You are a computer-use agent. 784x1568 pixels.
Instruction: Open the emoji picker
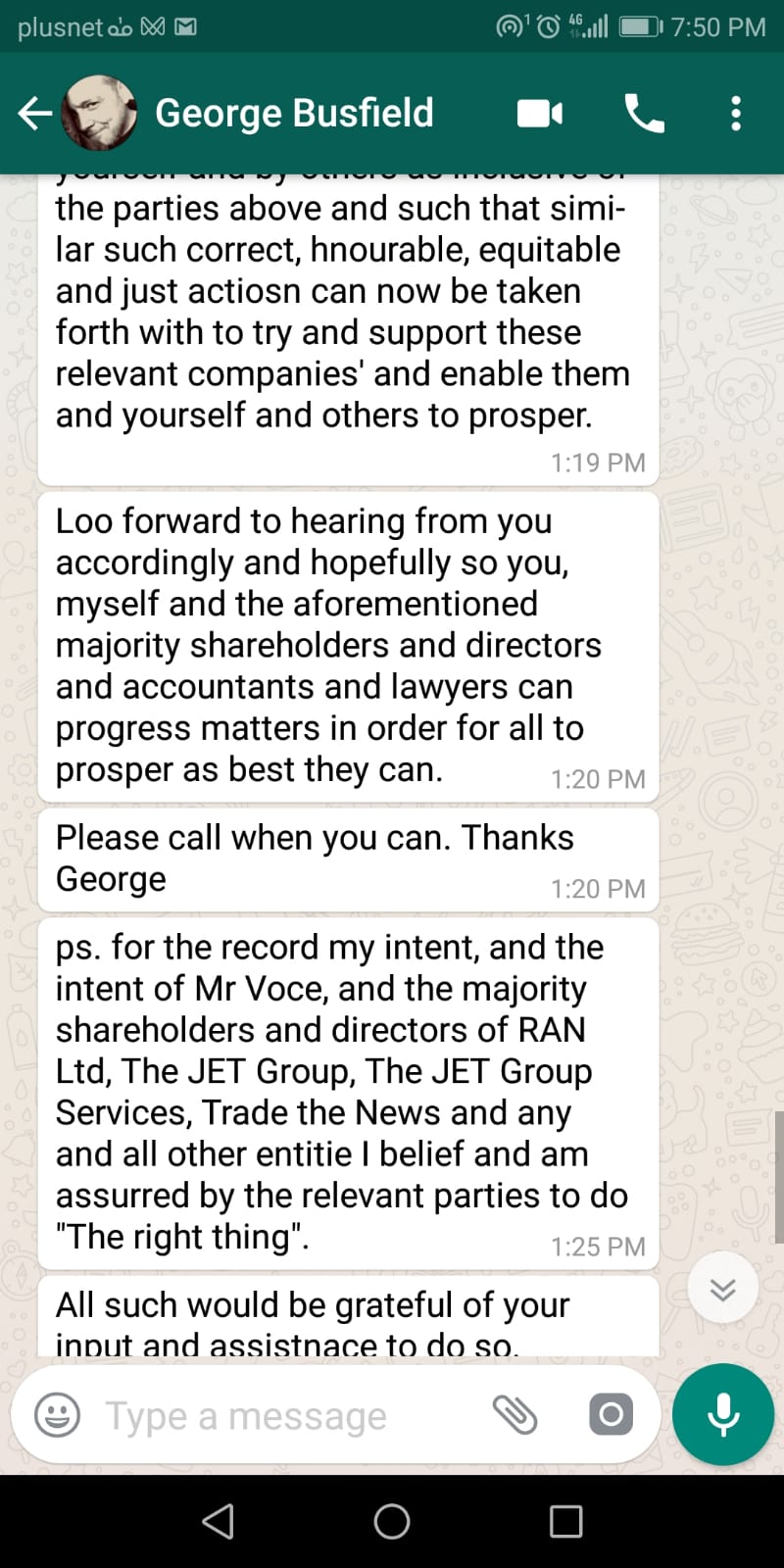click(x=57, y=1415)
